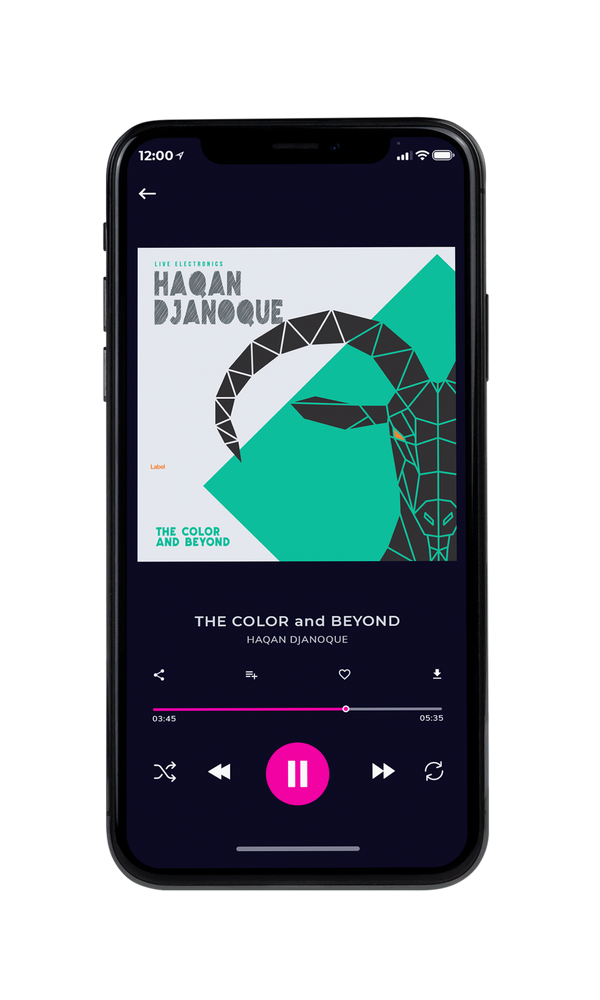Skip to the previous track

(x=219, y=772)
